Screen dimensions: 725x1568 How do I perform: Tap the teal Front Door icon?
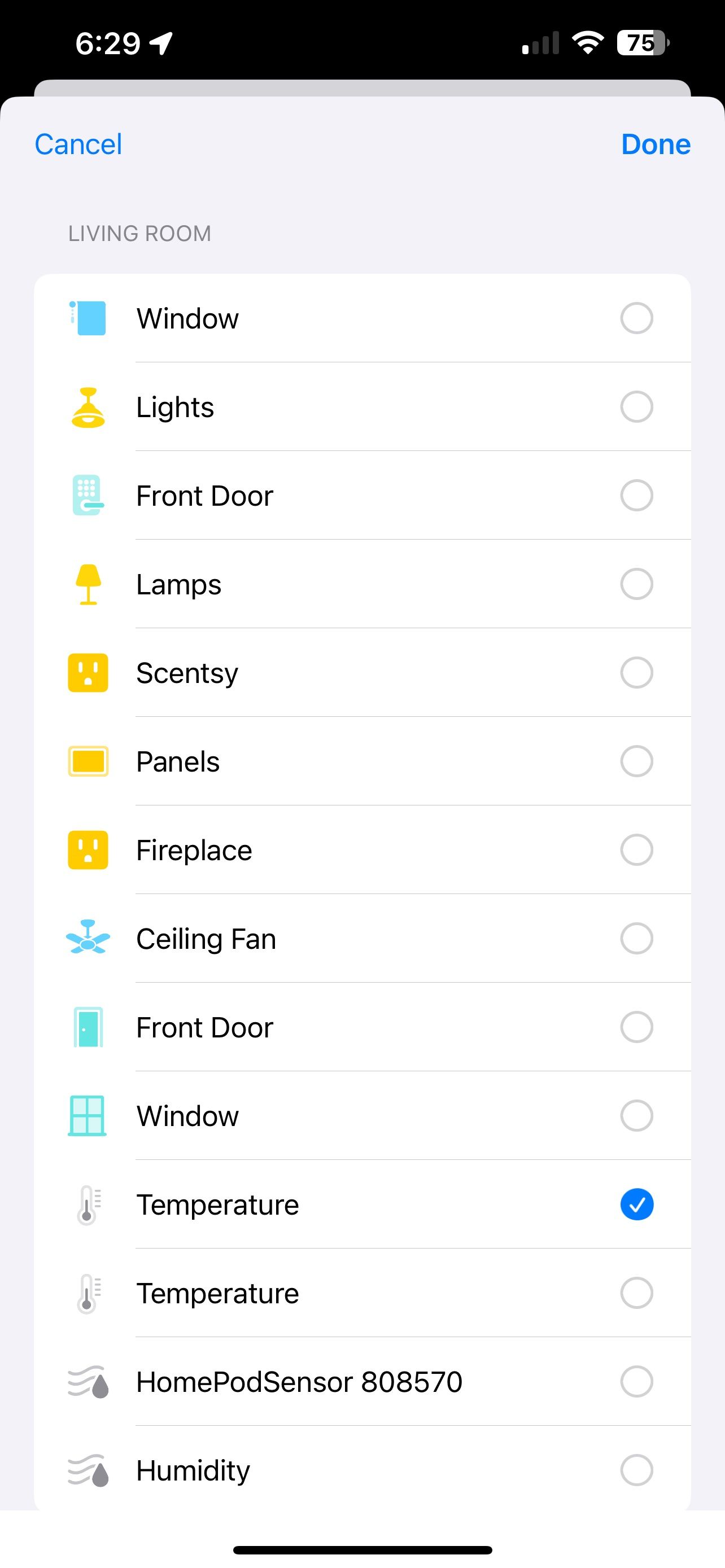[x=87, y=1027]
